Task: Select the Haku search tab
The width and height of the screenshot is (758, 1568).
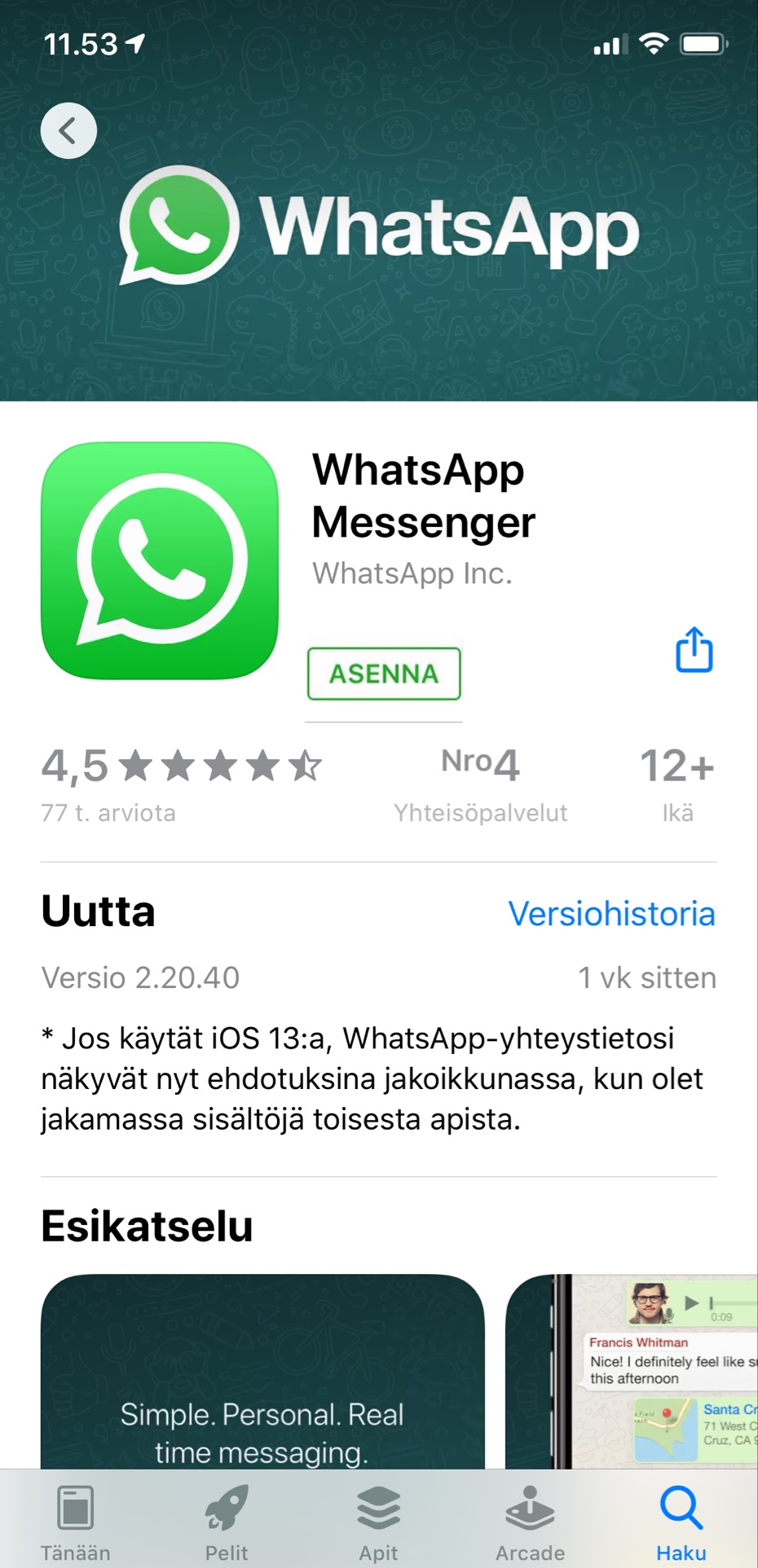Action: coord(681,1522)
